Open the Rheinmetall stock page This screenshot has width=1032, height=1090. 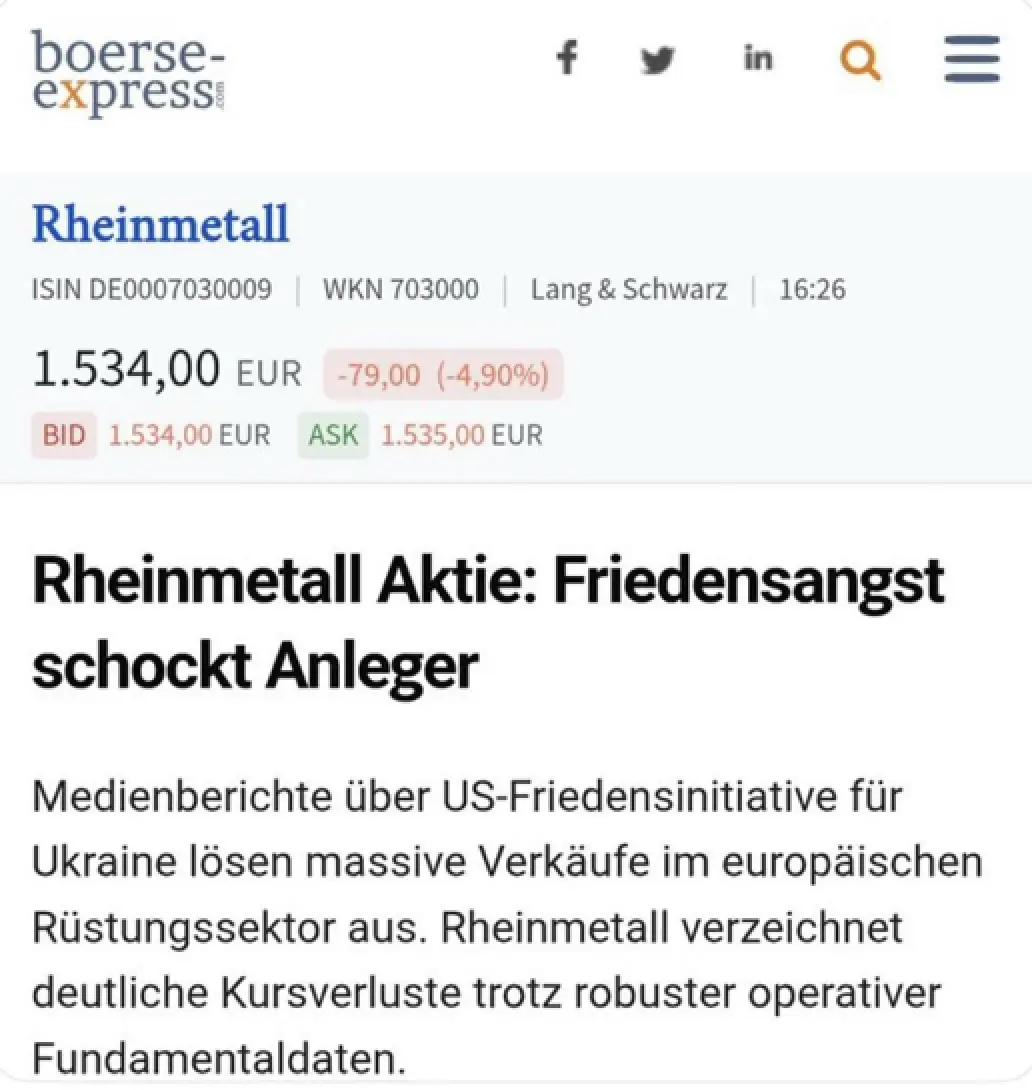click(x=160, y=223)
